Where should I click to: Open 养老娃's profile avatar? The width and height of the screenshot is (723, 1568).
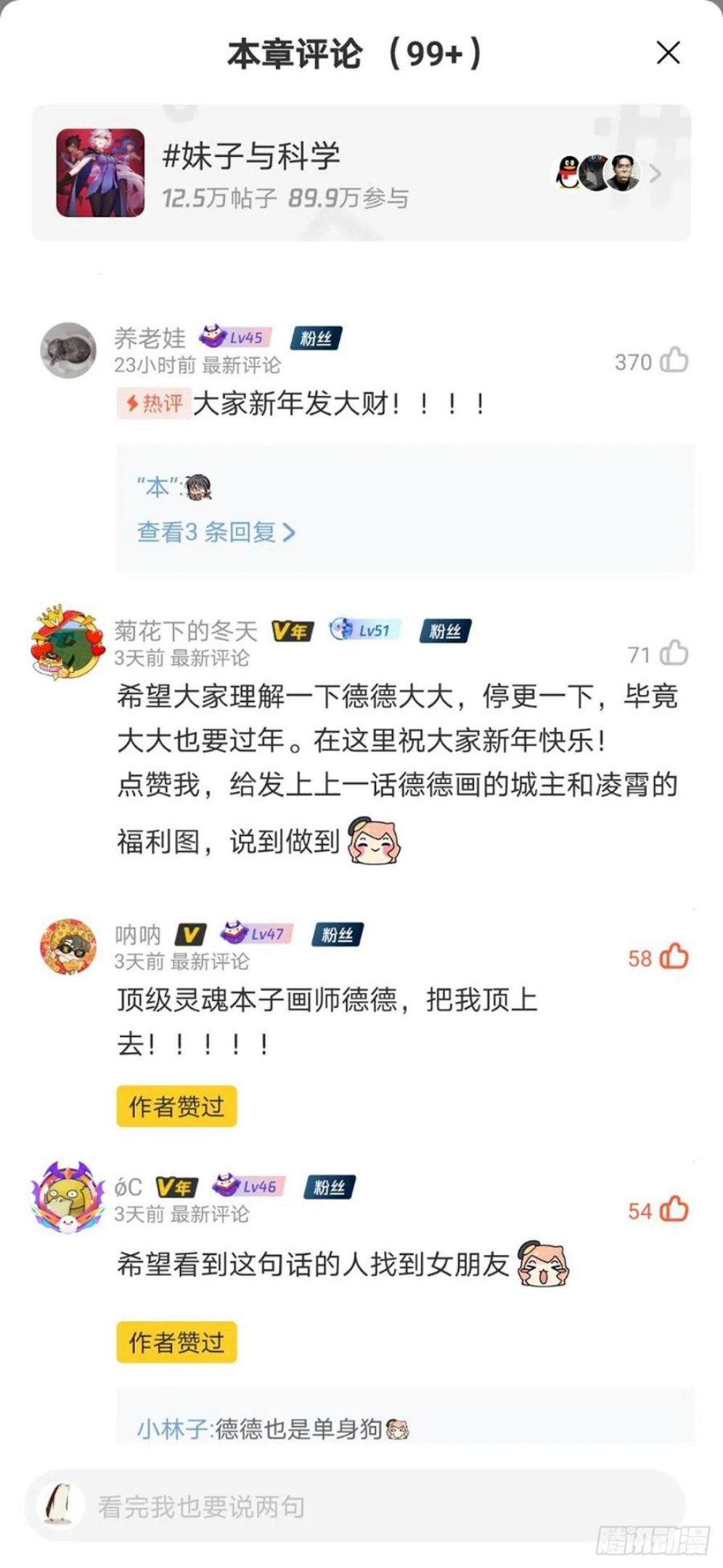coord(68,350)
